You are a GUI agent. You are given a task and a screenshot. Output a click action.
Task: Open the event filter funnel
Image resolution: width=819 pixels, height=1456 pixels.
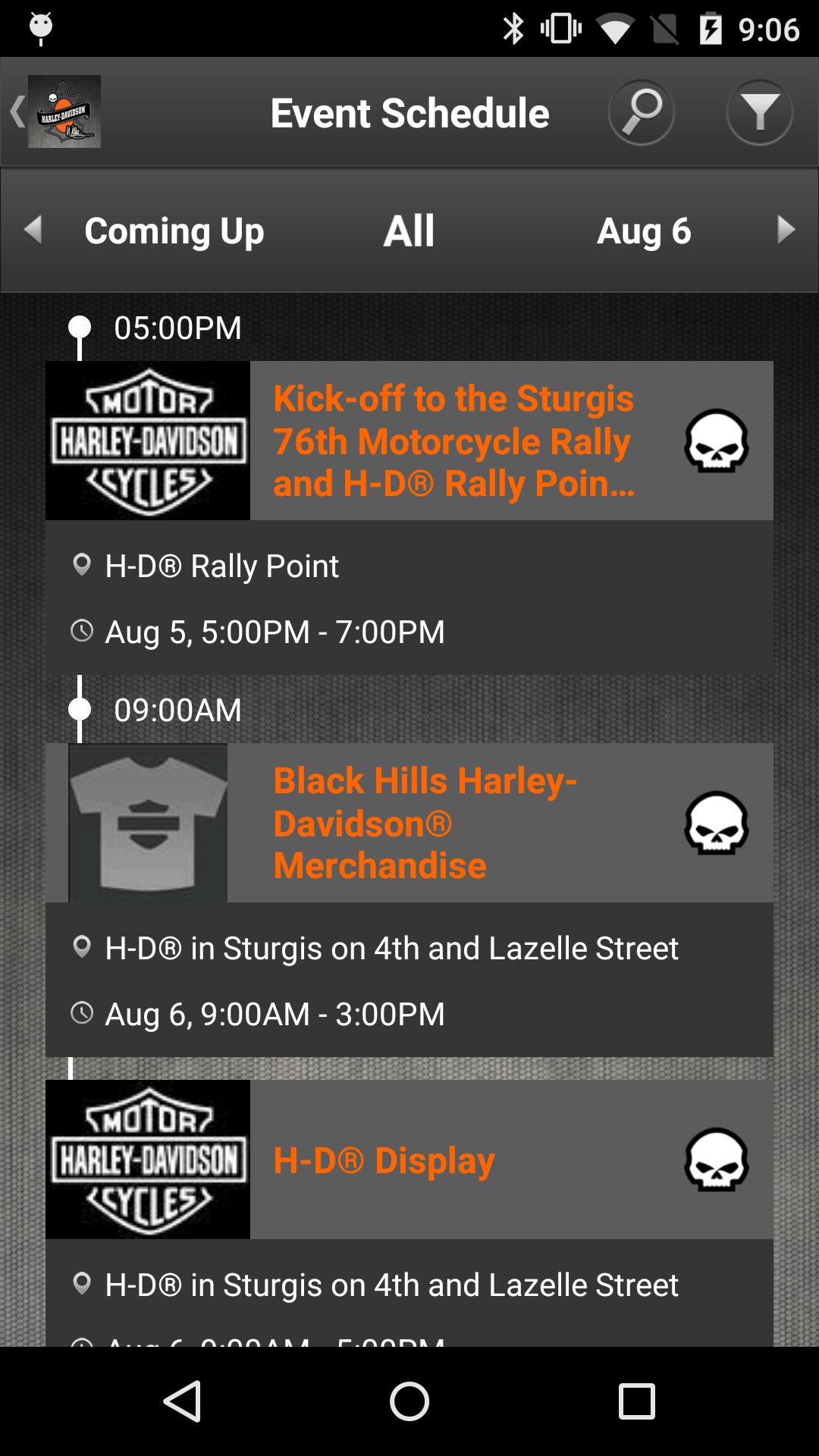coord(759,112)
